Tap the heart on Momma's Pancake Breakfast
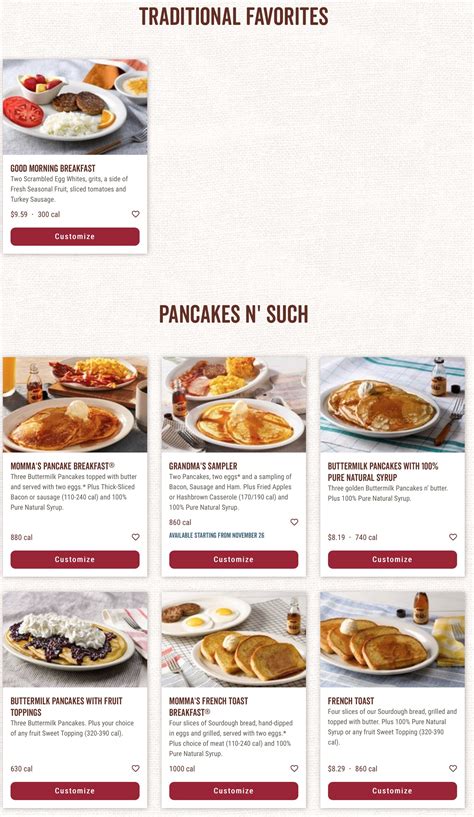This screenshot has height=817, width=474. 135,537
